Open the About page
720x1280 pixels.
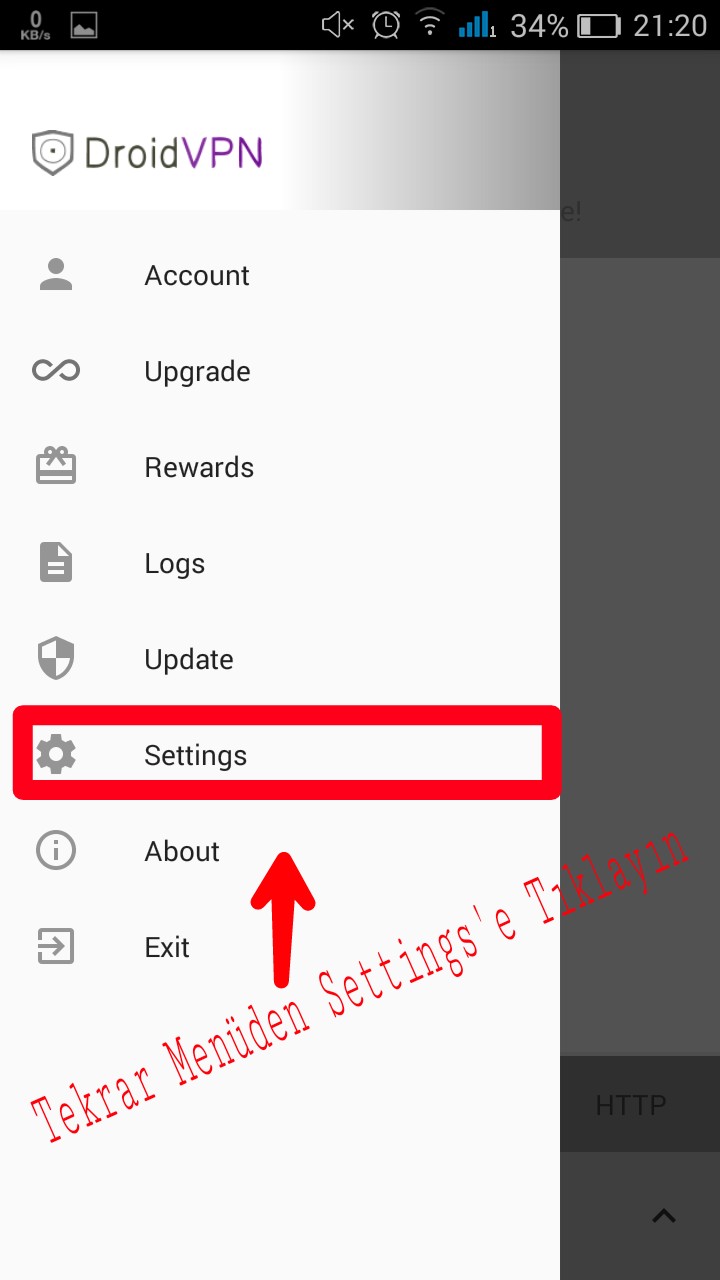pos(280,852)
